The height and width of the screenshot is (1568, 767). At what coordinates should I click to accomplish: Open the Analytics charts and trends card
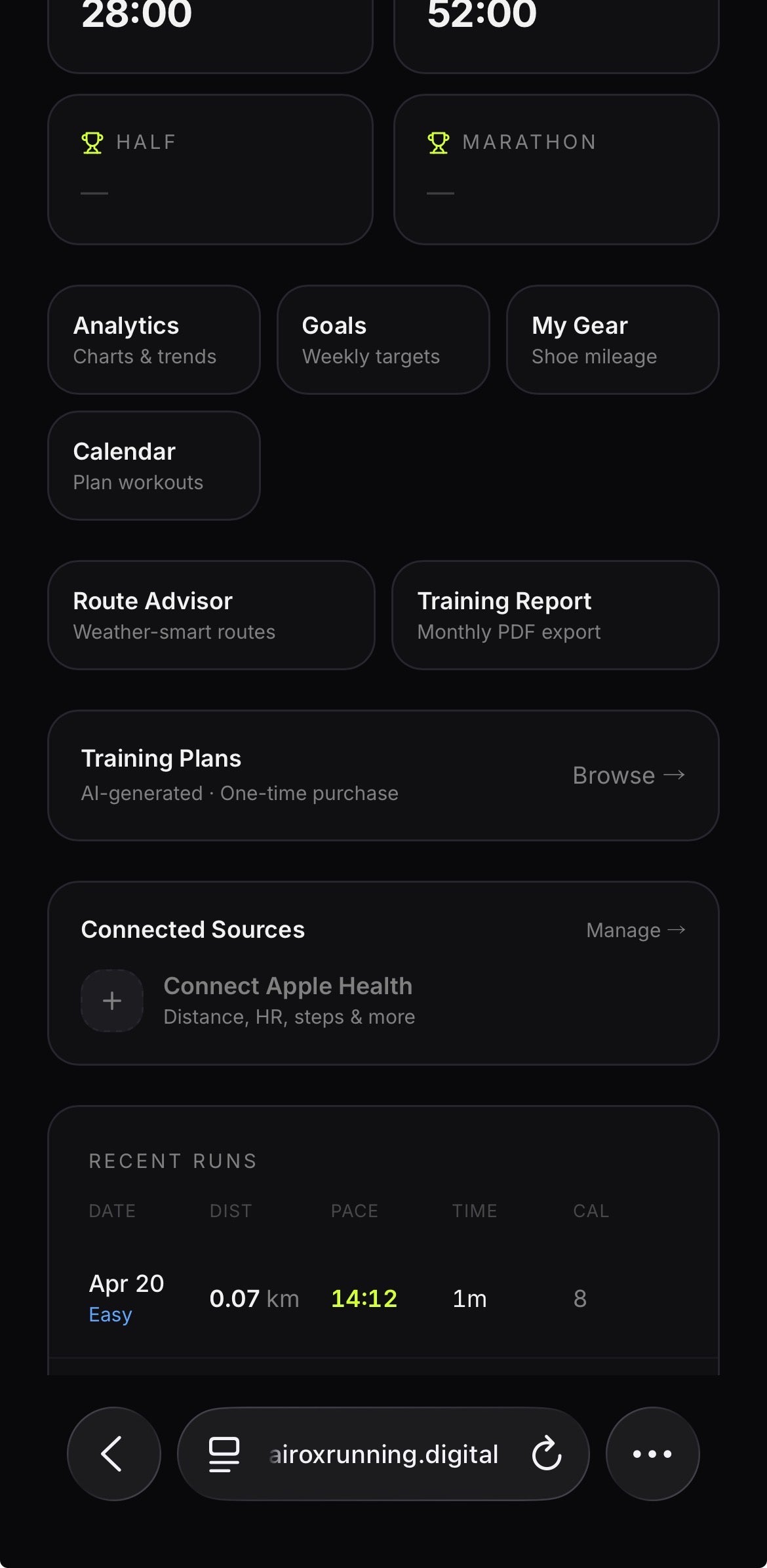tap(153, 340)
